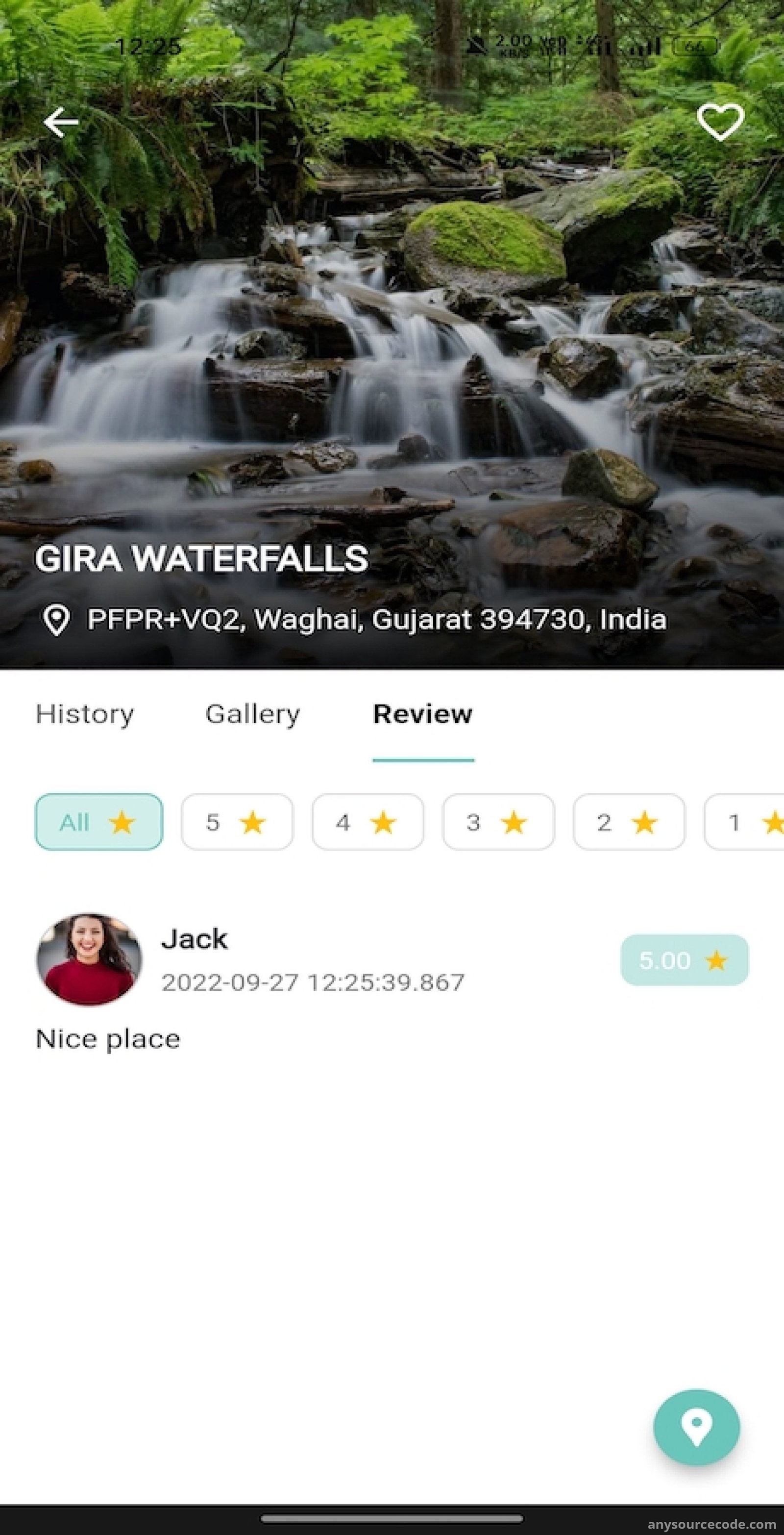Select the All stars filter chip

click(x=99, y=822)
